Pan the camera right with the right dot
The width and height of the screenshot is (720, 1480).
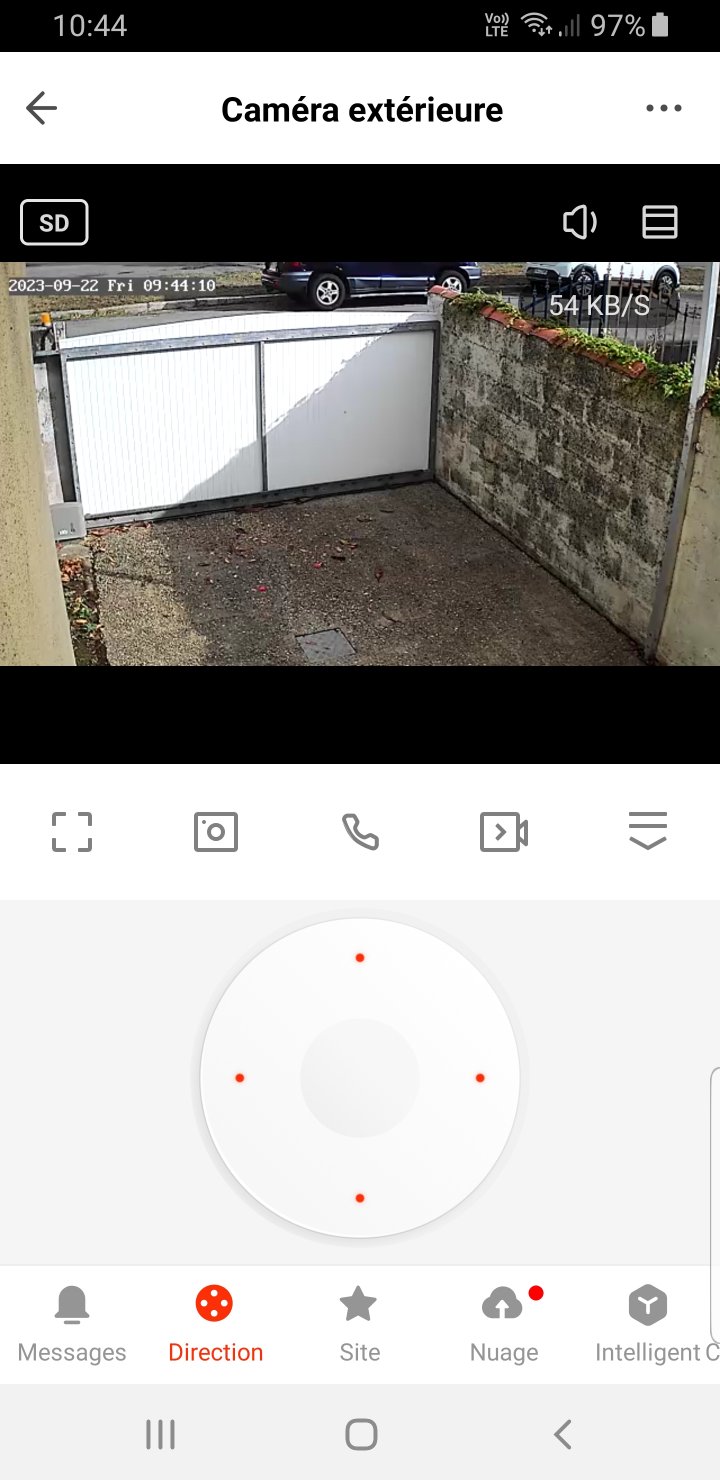coord(480,1078)
